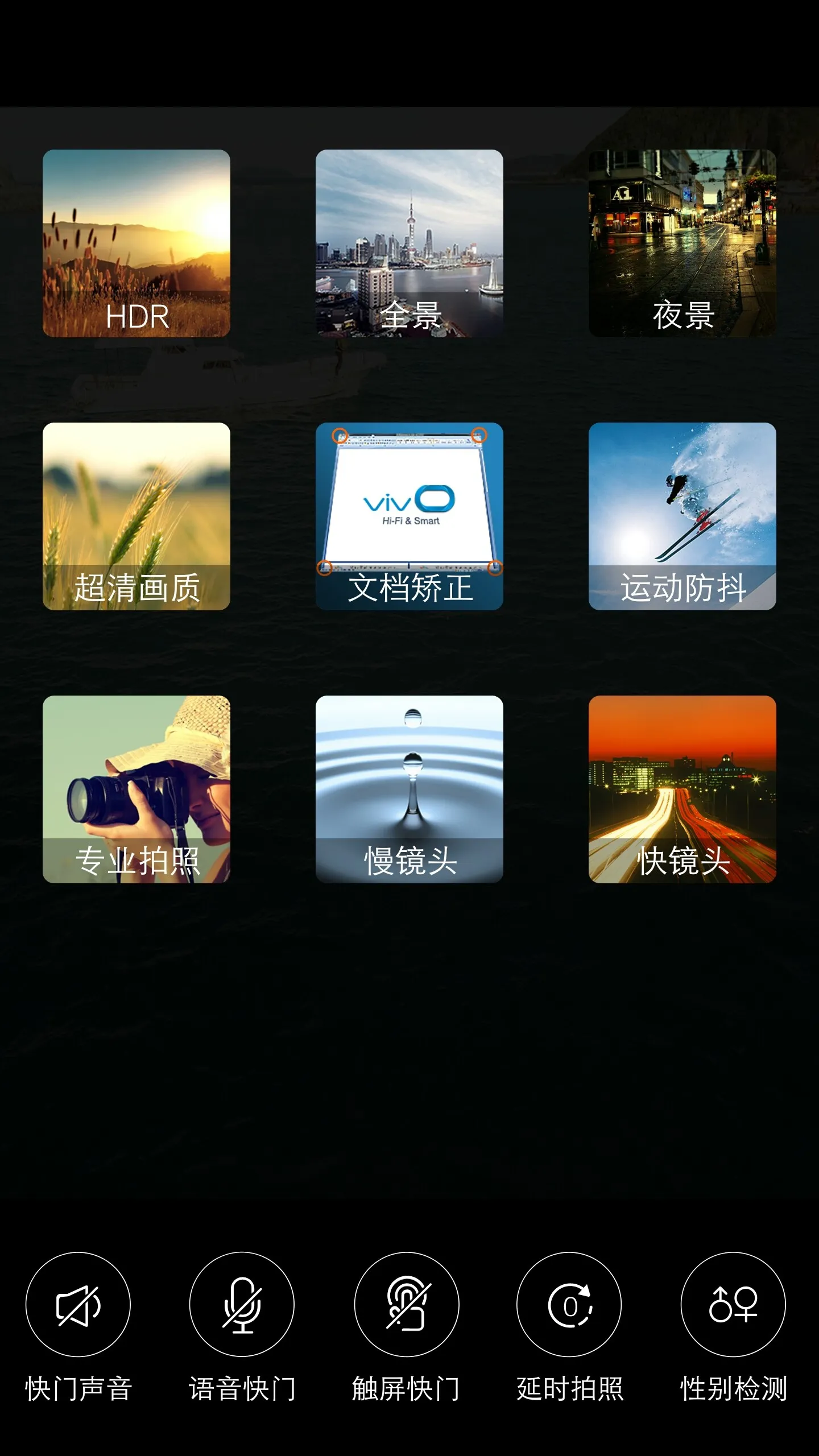The height and width of the screenshot is (1456, 819).
Task: Switch to 专业拍照 professional mode
Action: pyautogui.click(x=136, y=789)
